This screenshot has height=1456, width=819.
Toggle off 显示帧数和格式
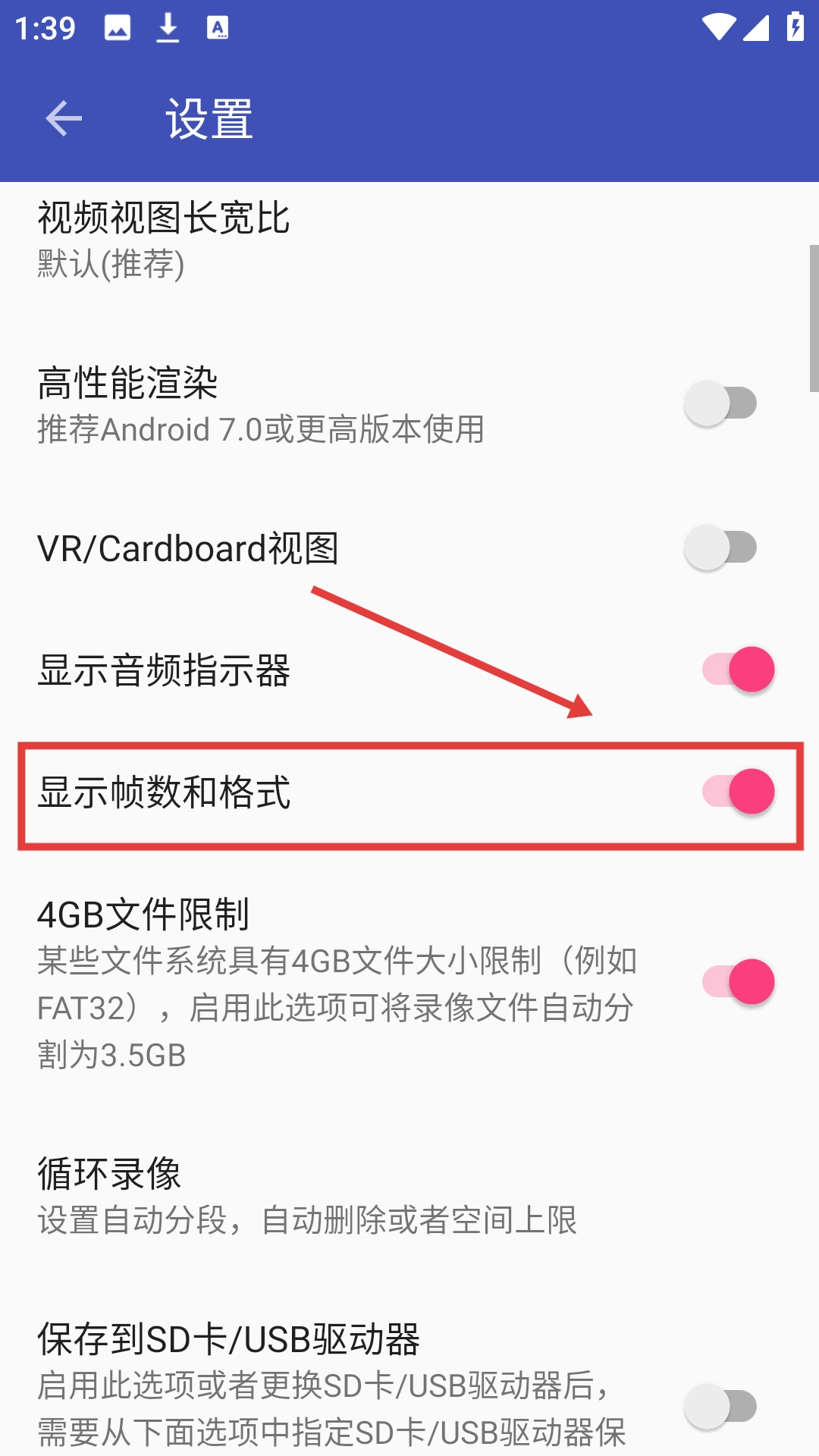[x=739, y=792]
